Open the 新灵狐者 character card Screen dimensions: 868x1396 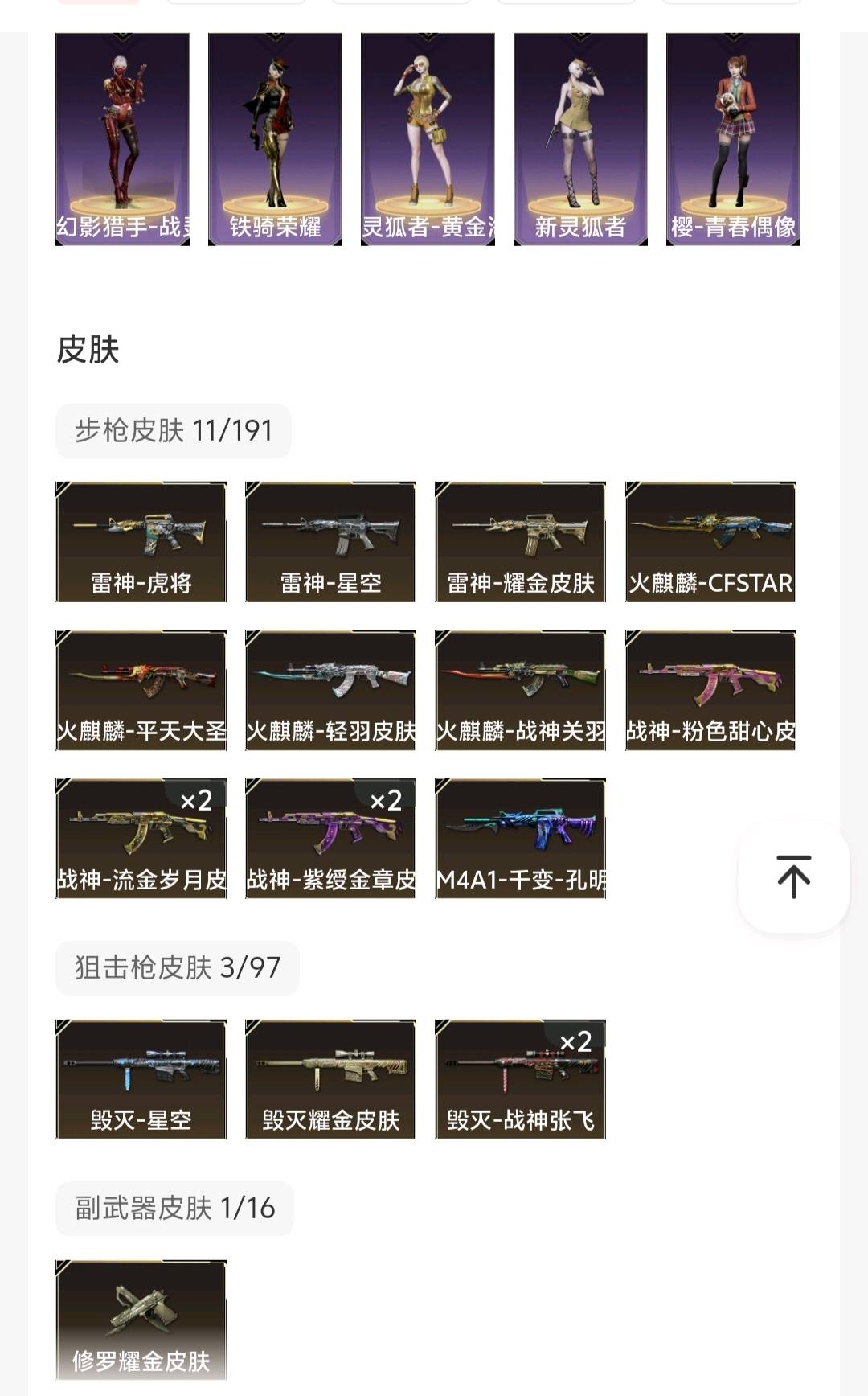(x=580, y=139)
